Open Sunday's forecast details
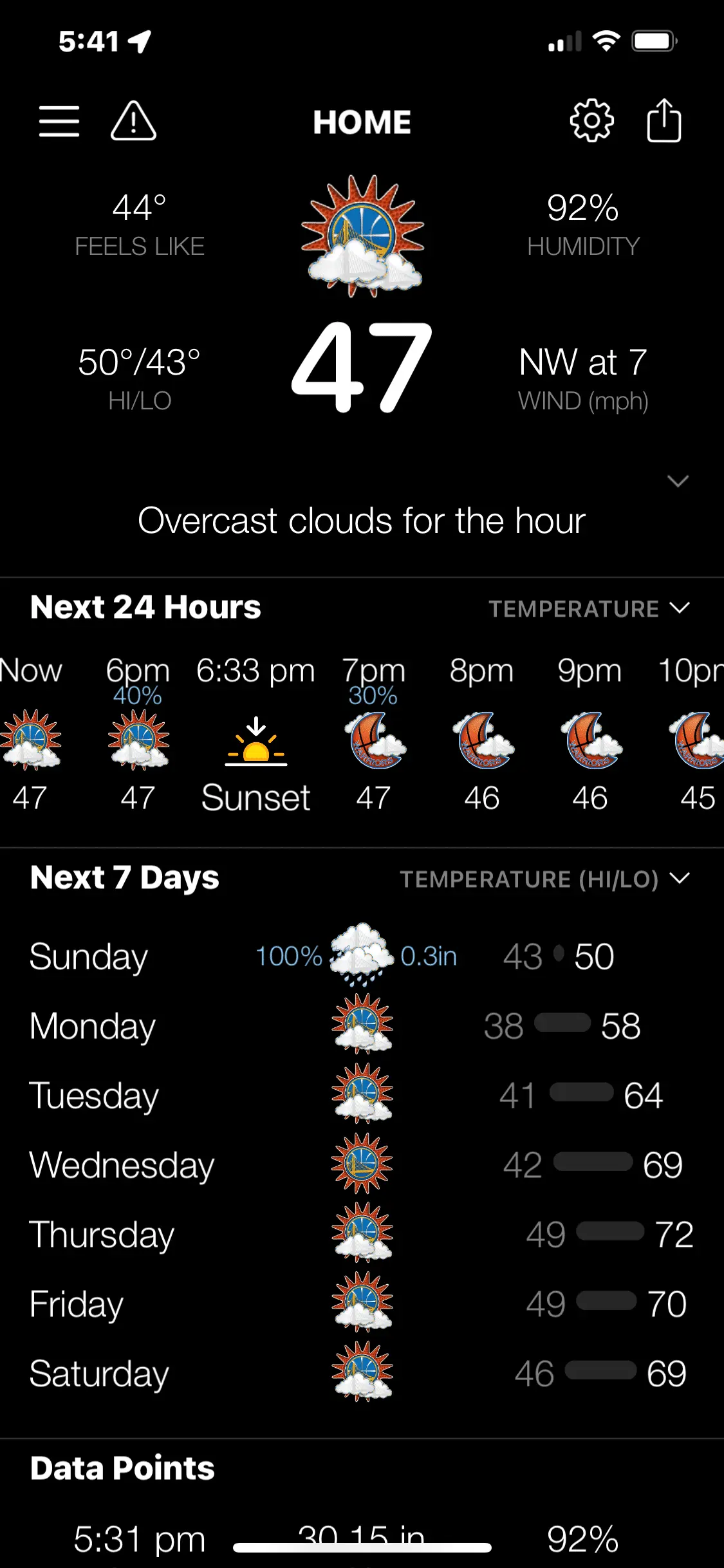The width and height of the screenshot is (724, 1568). coord(362,957)
